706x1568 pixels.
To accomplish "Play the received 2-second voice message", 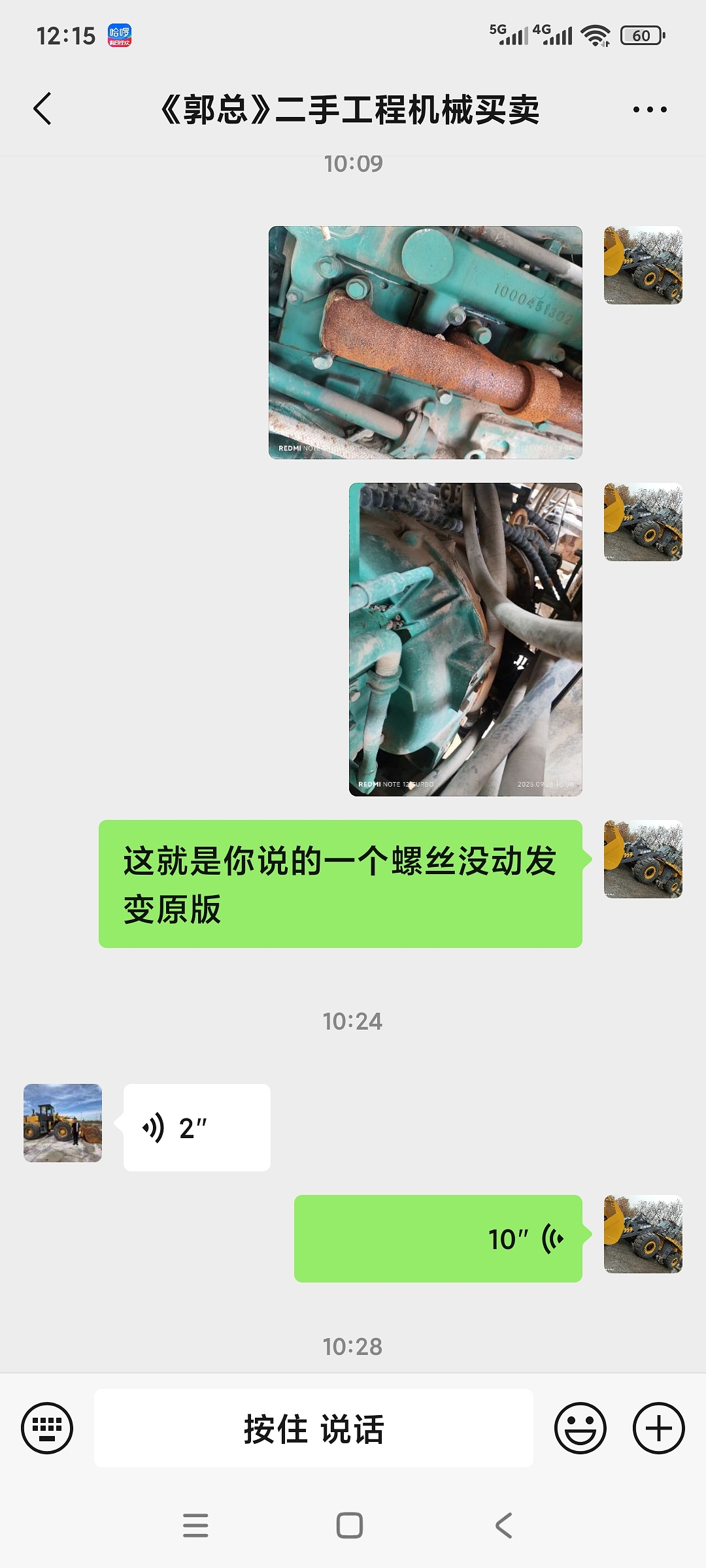I will (x=197, y=1128).
